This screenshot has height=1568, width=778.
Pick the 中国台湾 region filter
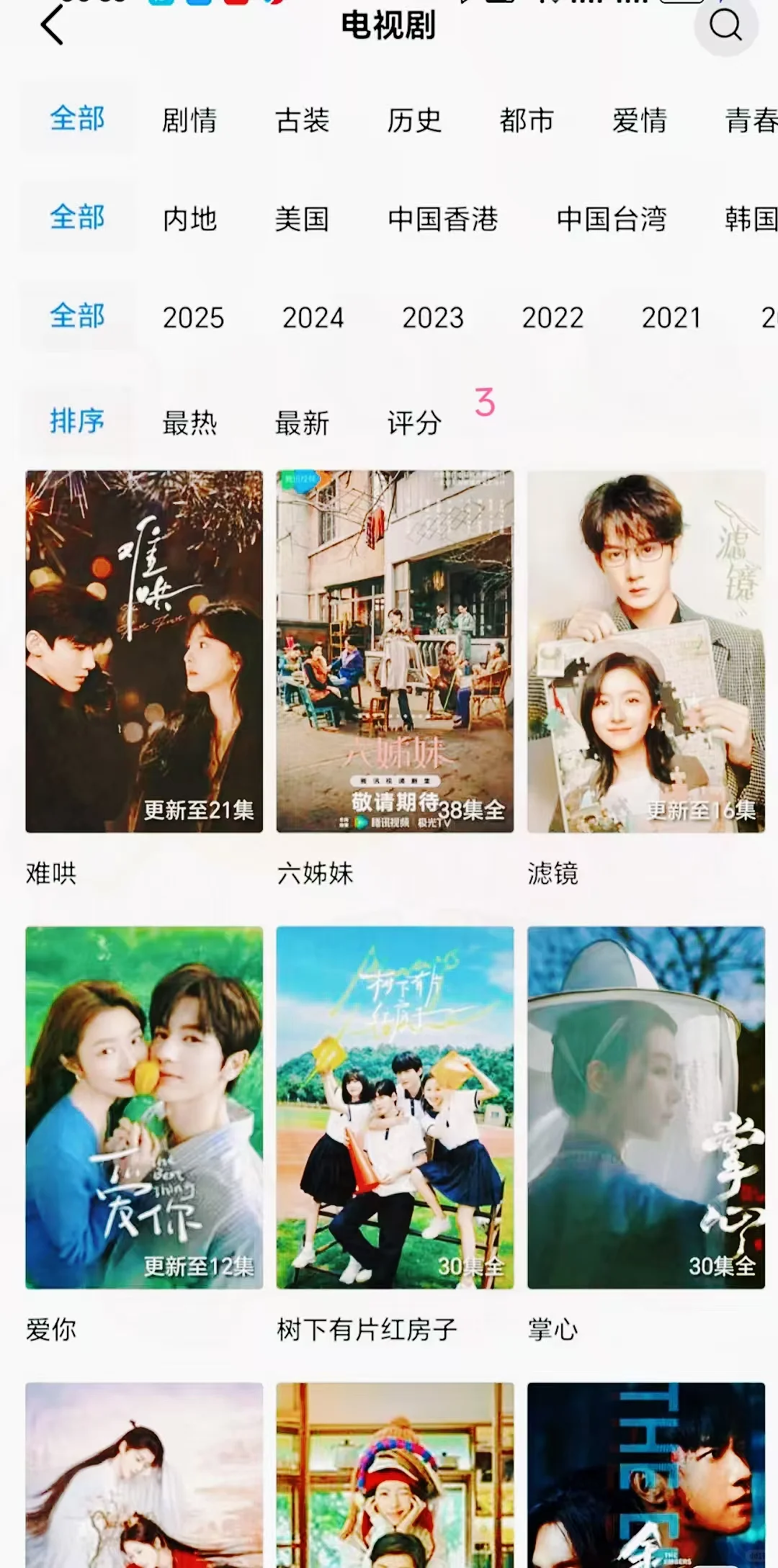pyautogui.click(x=611, y=219)
